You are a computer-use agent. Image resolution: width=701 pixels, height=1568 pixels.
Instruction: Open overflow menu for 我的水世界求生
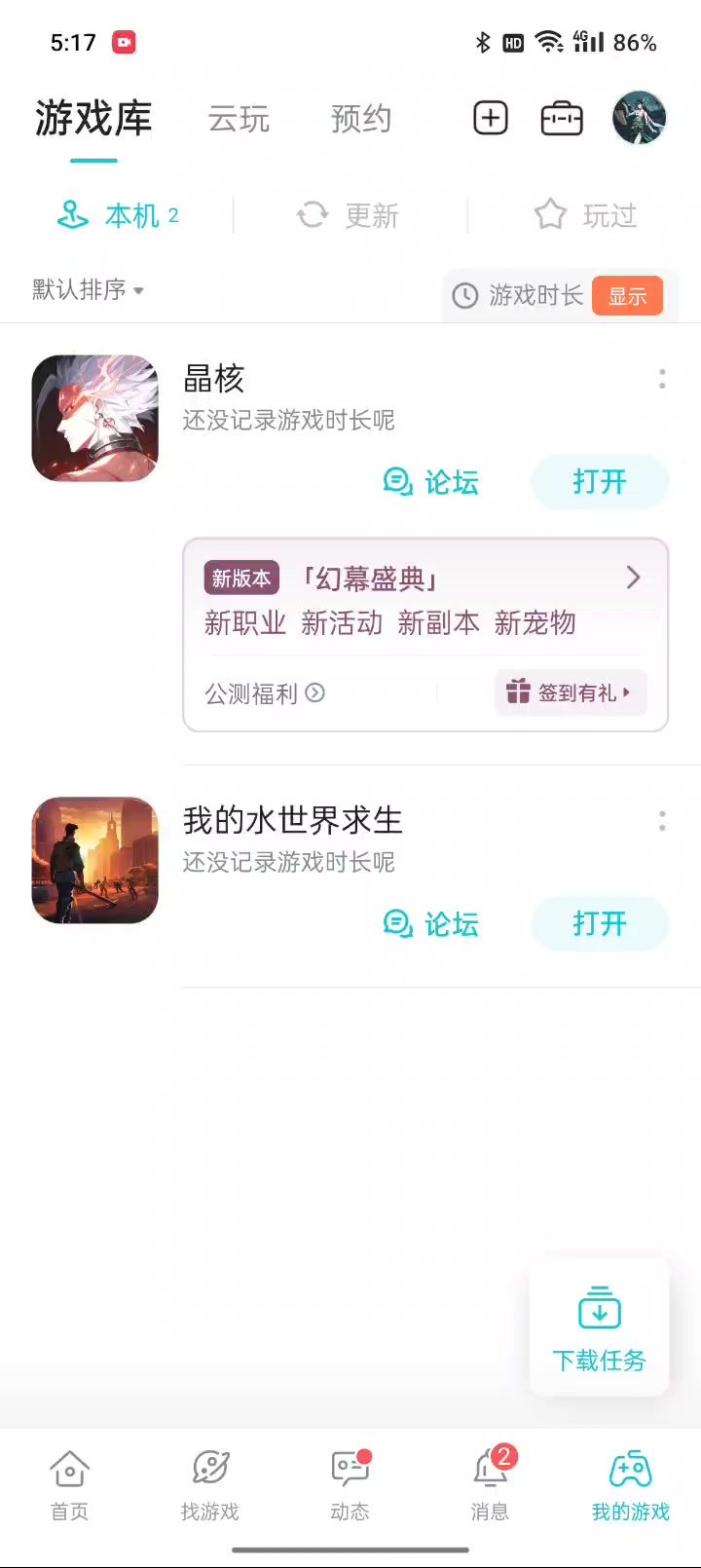[662, 821]
